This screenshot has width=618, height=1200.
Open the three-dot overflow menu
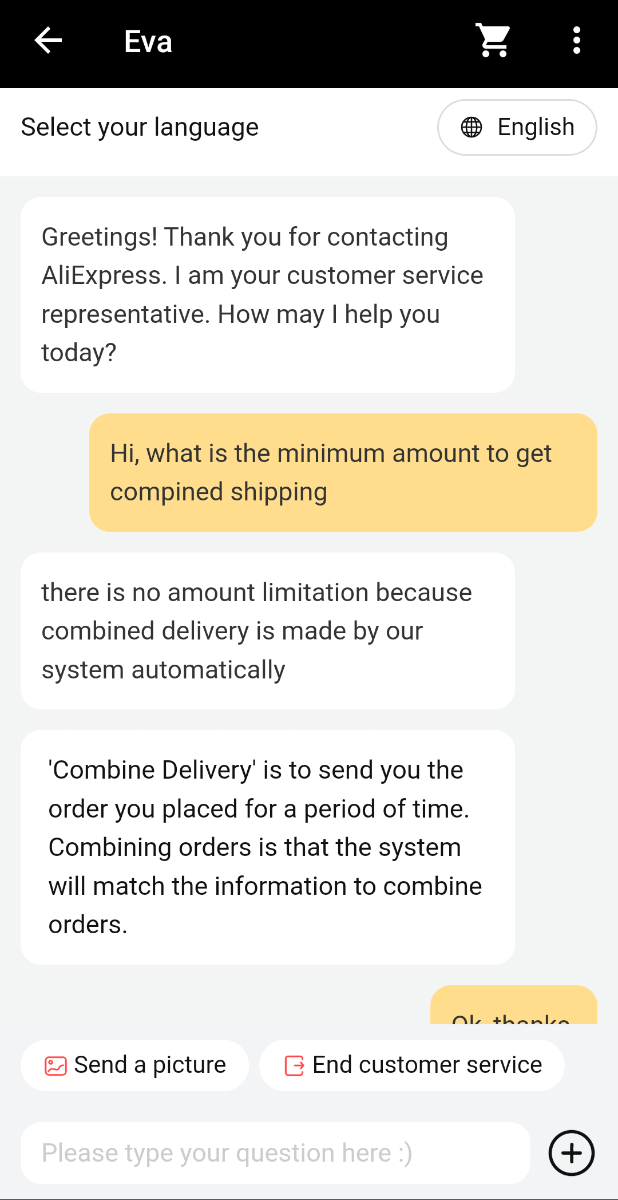click(576, 41)
